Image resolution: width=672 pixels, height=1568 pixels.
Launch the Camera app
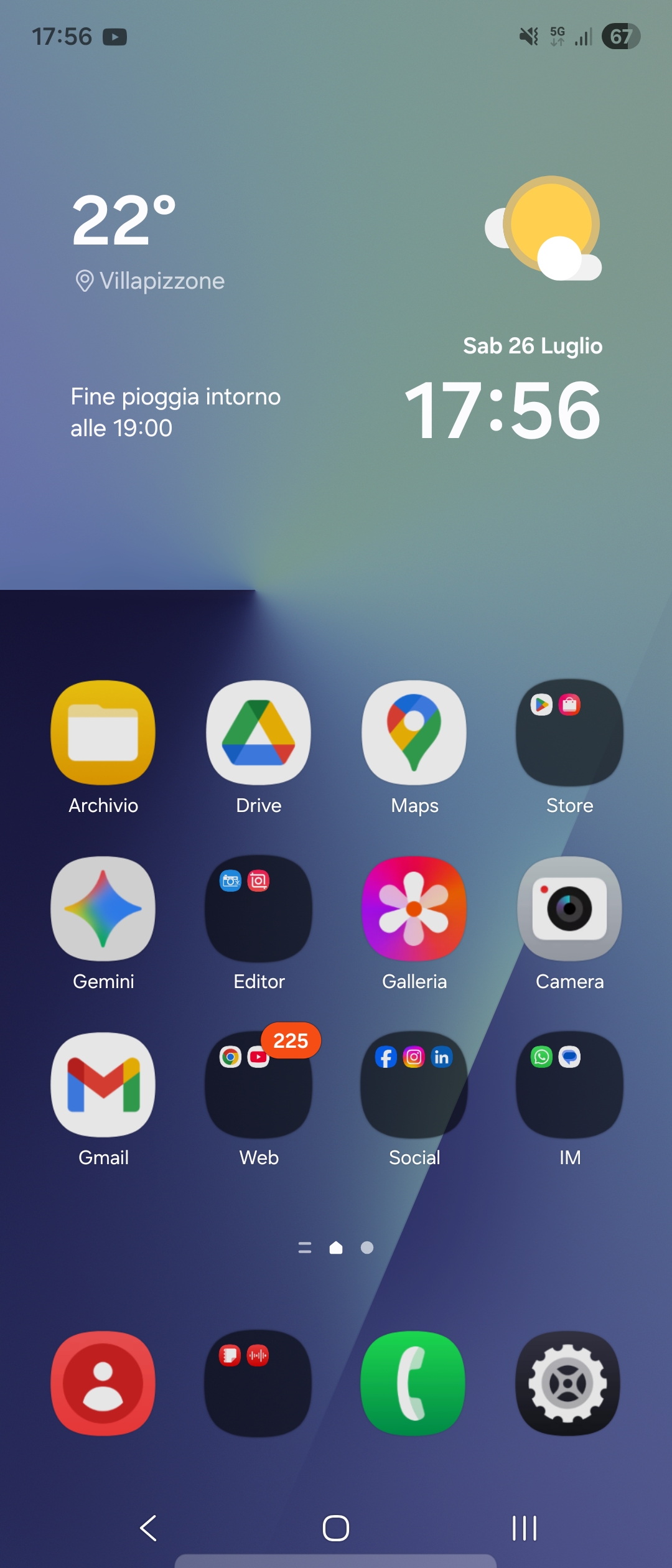click(x=569, y=908)
